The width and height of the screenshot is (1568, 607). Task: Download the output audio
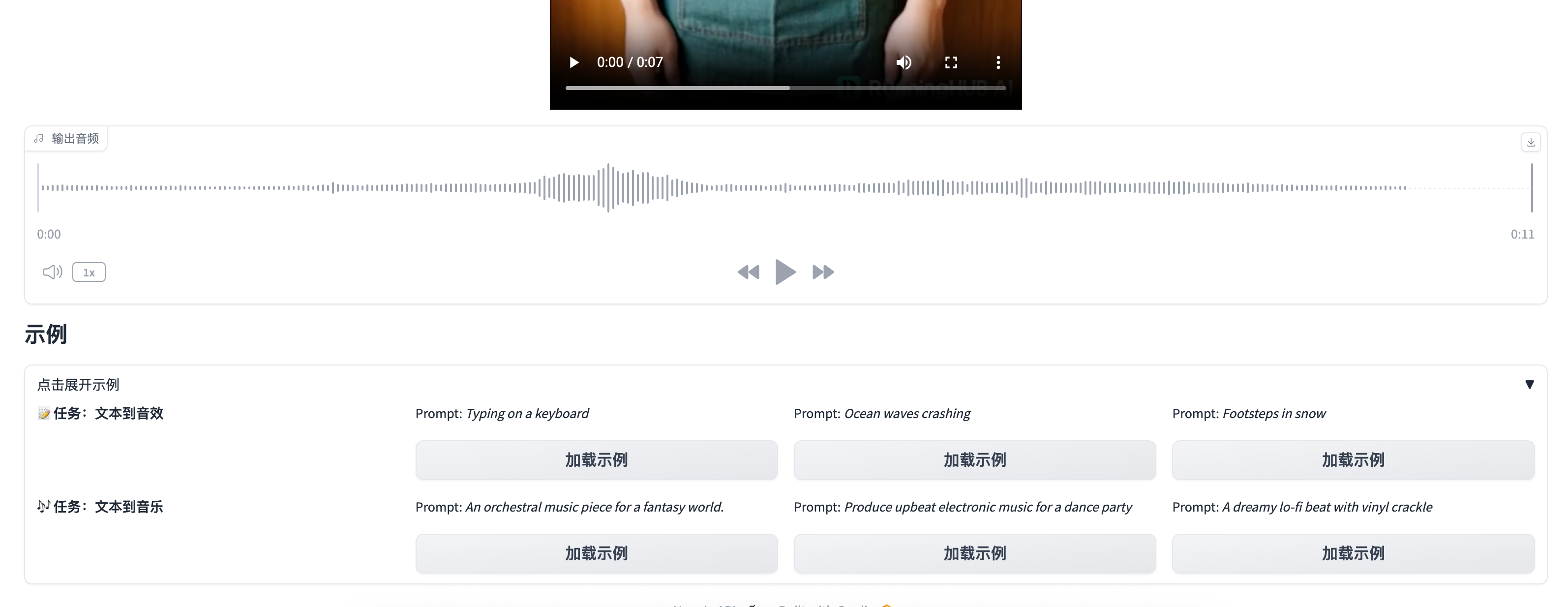(x=1531, y=143)
